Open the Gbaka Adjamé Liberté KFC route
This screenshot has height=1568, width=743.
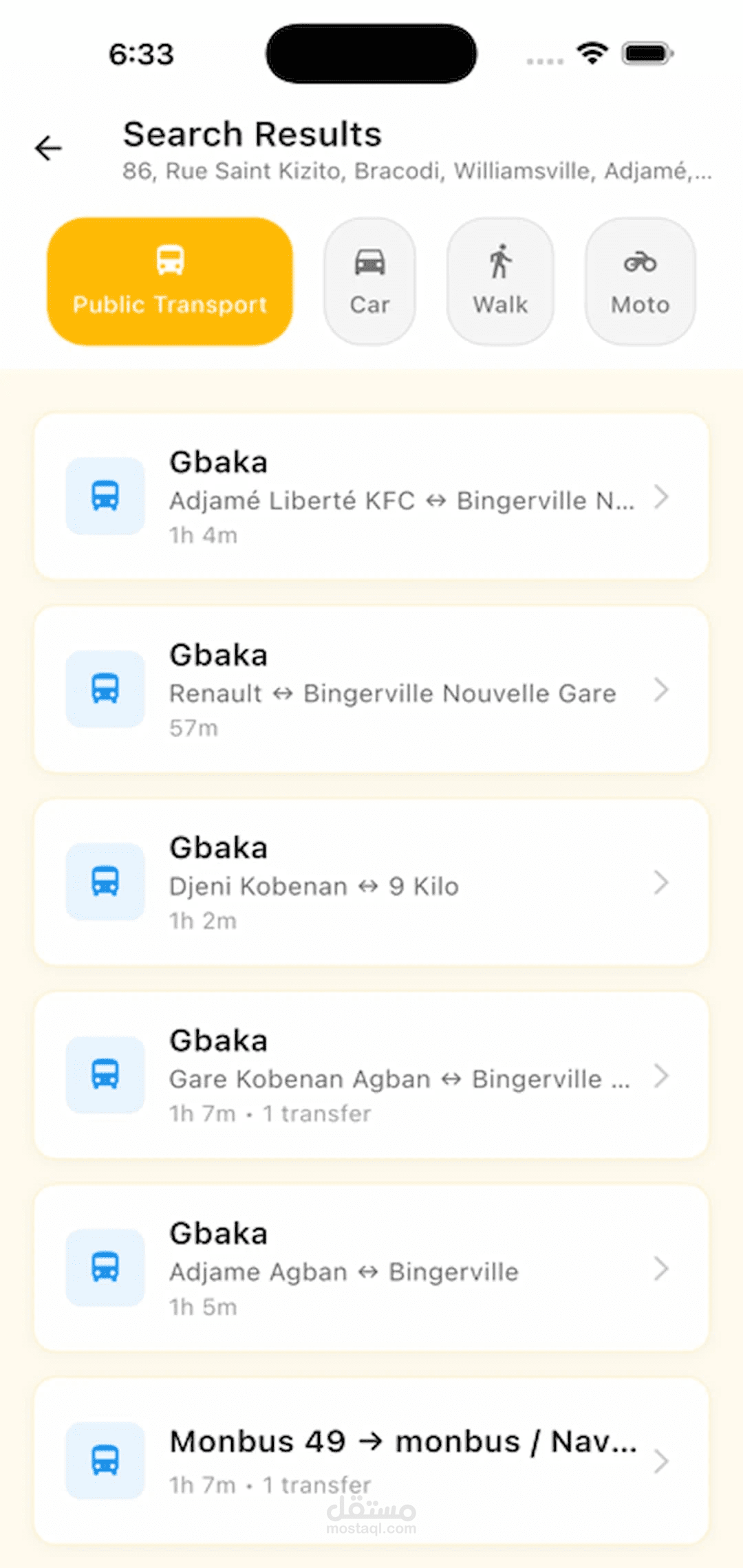(371, 497)
